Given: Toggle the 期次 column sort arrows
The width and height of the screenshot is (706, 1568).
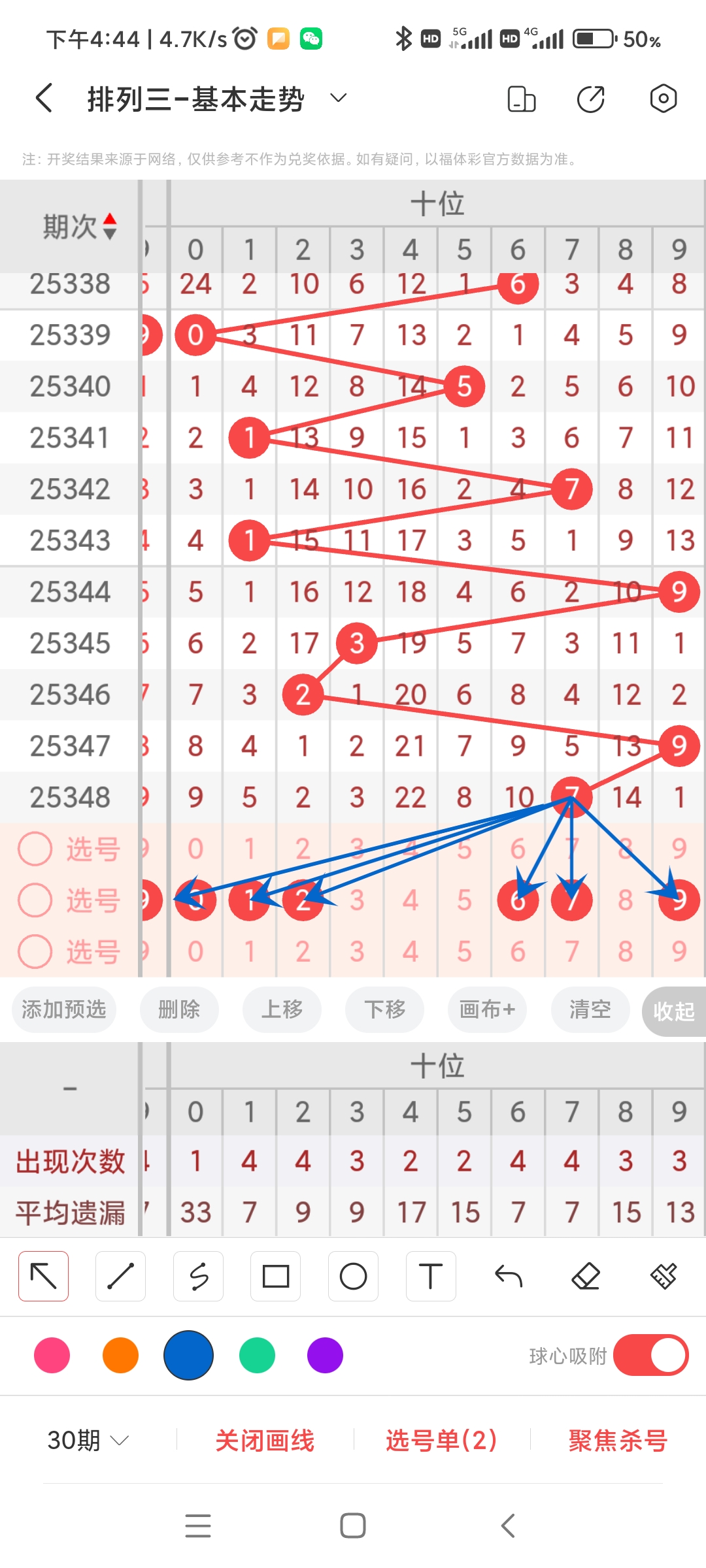Looking at the screenshot, I should 109,225.
